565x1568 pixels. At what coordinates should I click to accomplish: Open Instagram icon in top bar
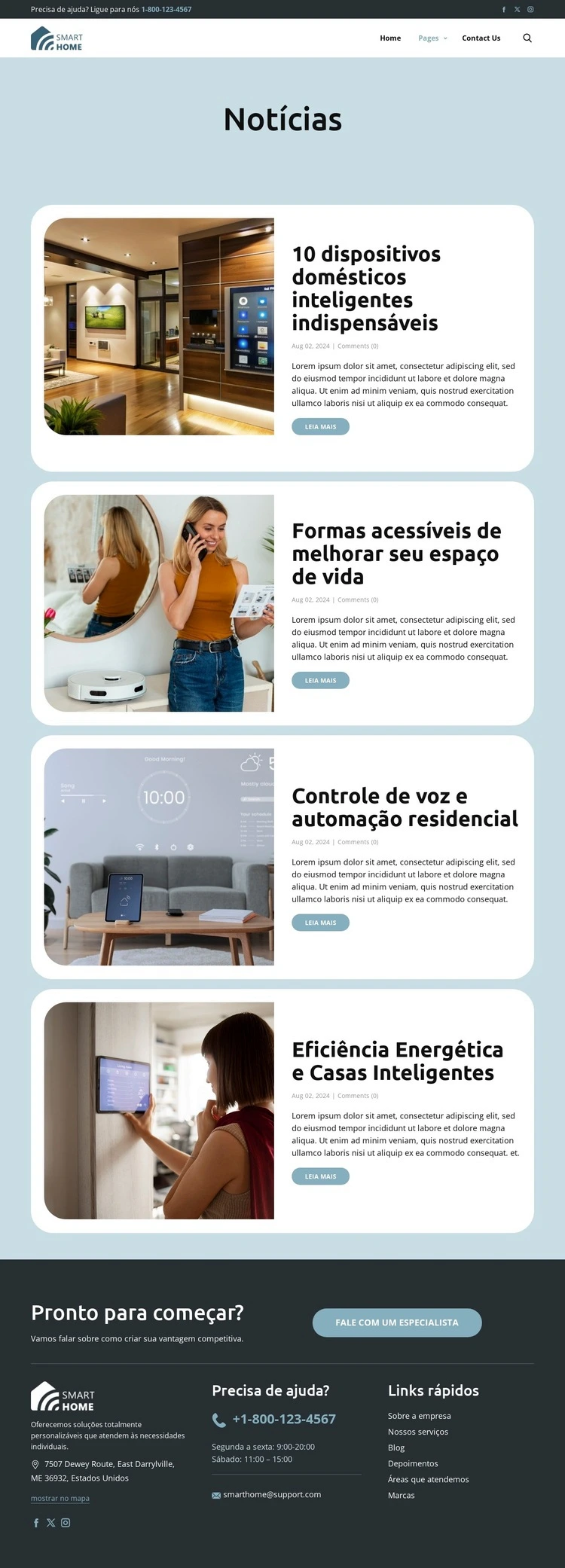click(x=530, y=10)
